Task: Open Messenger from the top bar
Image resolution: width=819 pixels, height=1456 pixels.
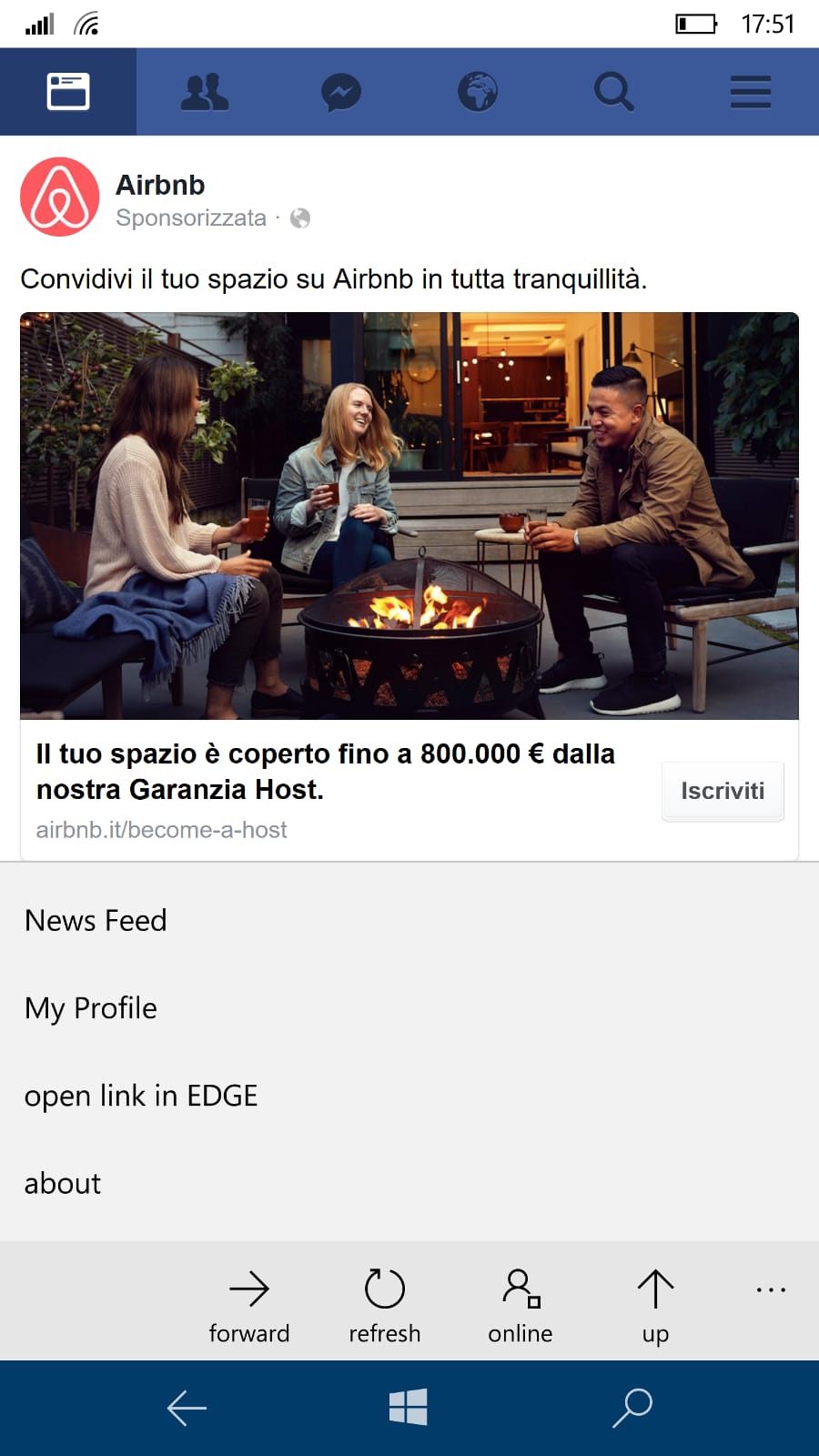Action: (x=341, y=92)
